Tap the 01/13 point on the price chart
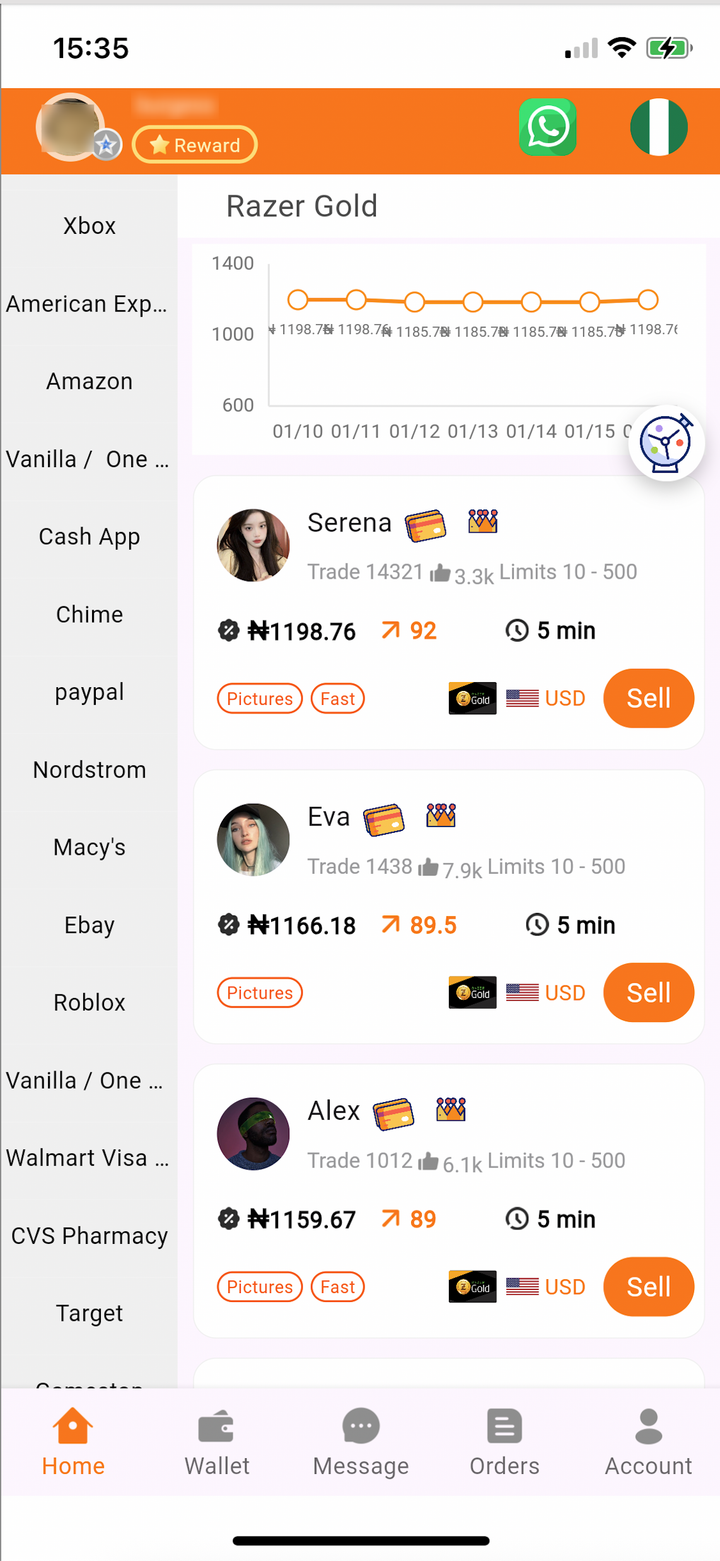 [x=472, y=300]
